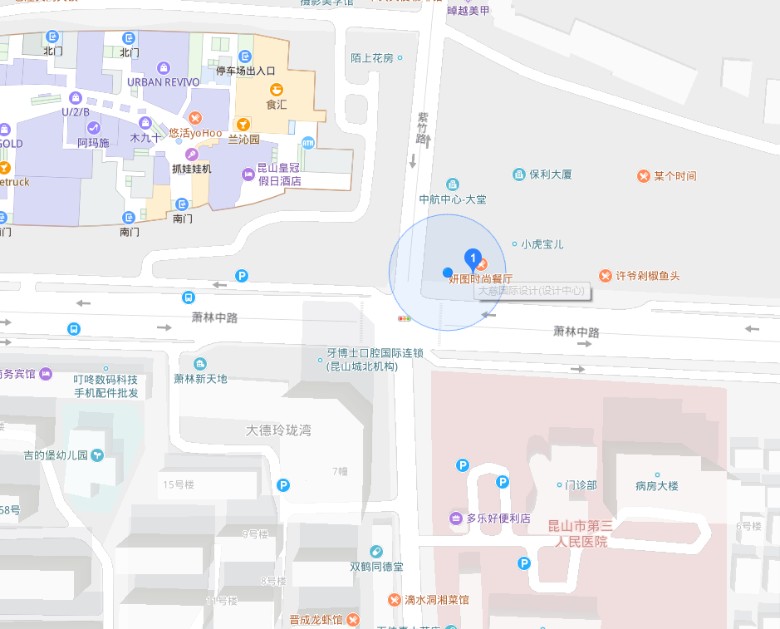The height and width of the screenshot is (629, 780).
Task: Tap the 食汇 food court marker
Action: [276, 89]
